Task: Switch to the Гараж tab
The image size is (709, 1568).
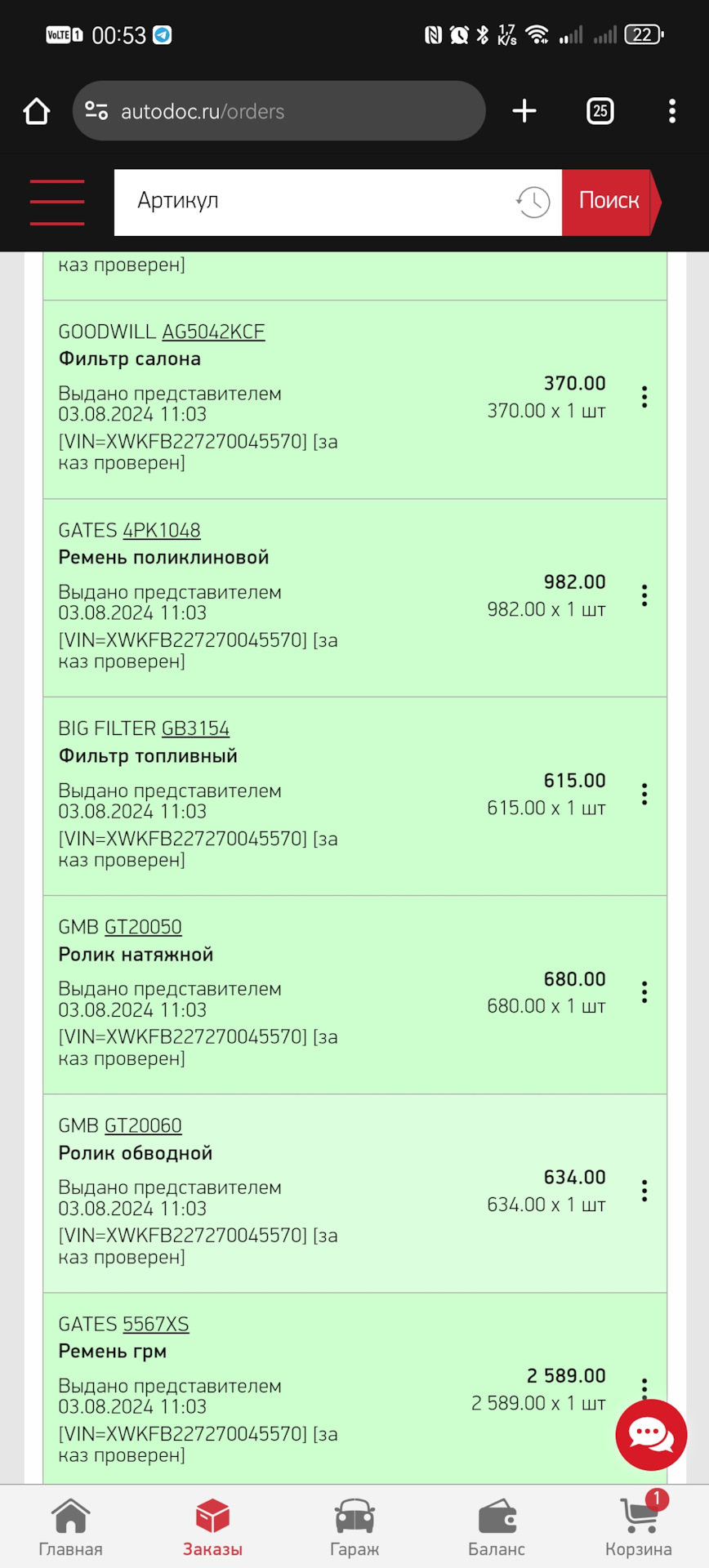Action: click(x=354, y=1527)
